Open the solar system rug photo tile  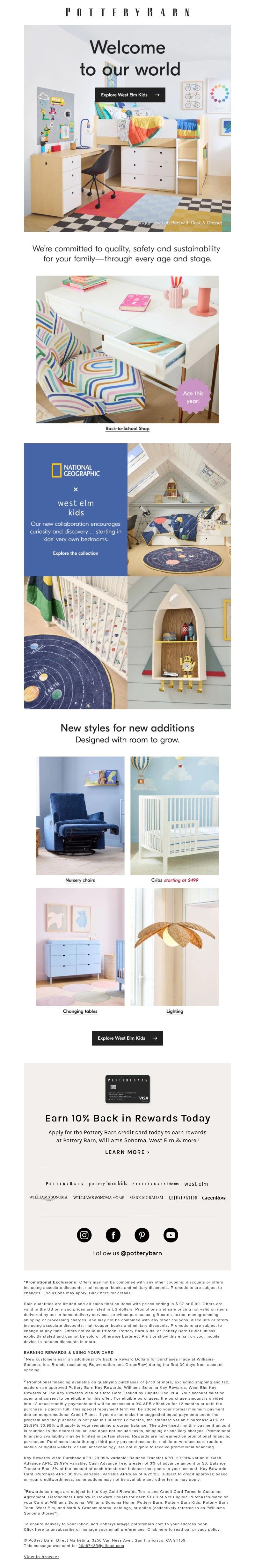click(76, 643)
